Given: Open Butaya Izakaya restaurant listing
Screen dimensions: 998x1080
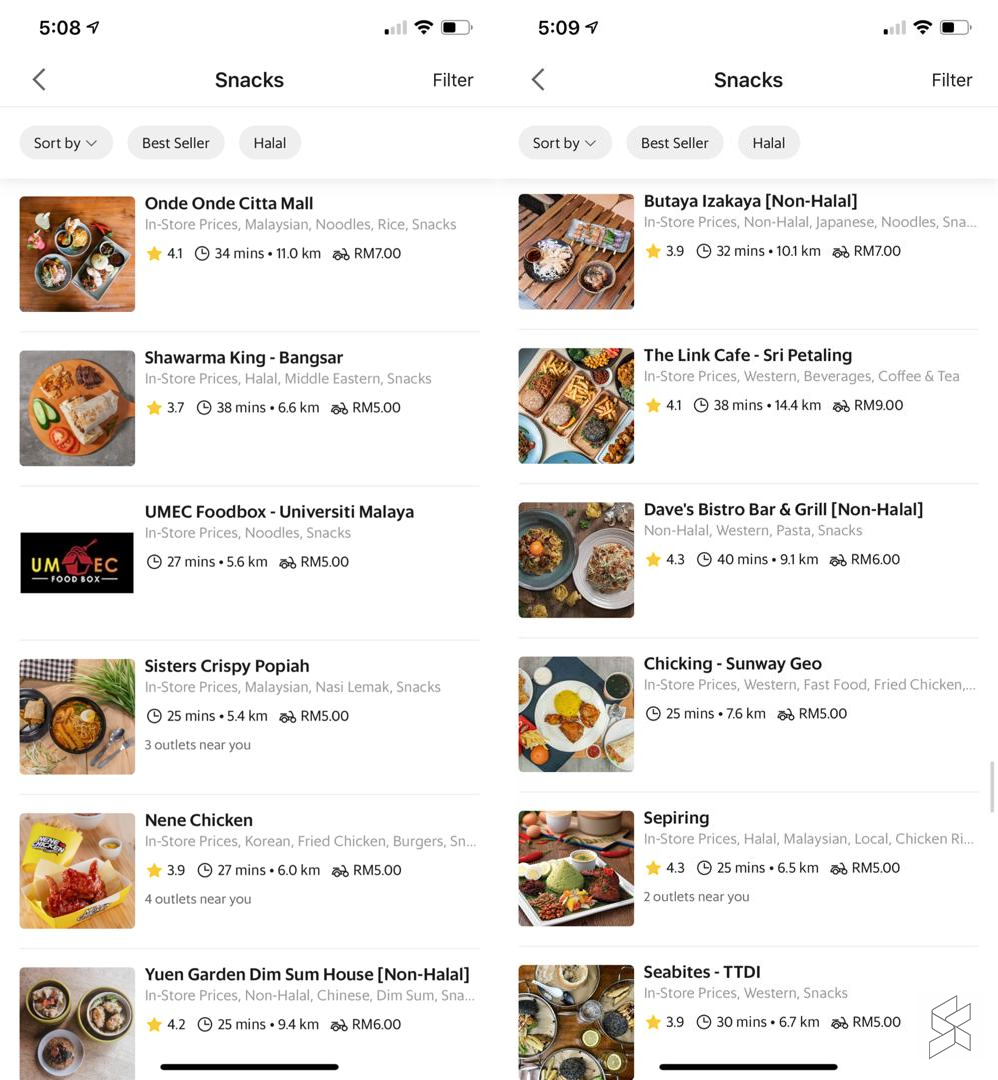Looking at the screenshot, I should click(x=750, y=202).
